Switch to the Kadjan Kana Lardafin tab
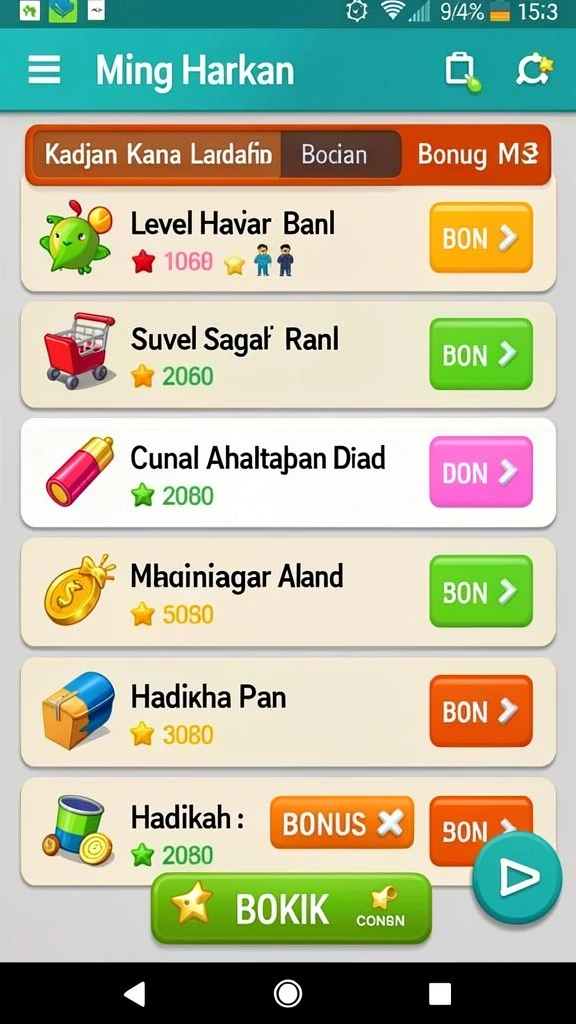 point(157,155)
